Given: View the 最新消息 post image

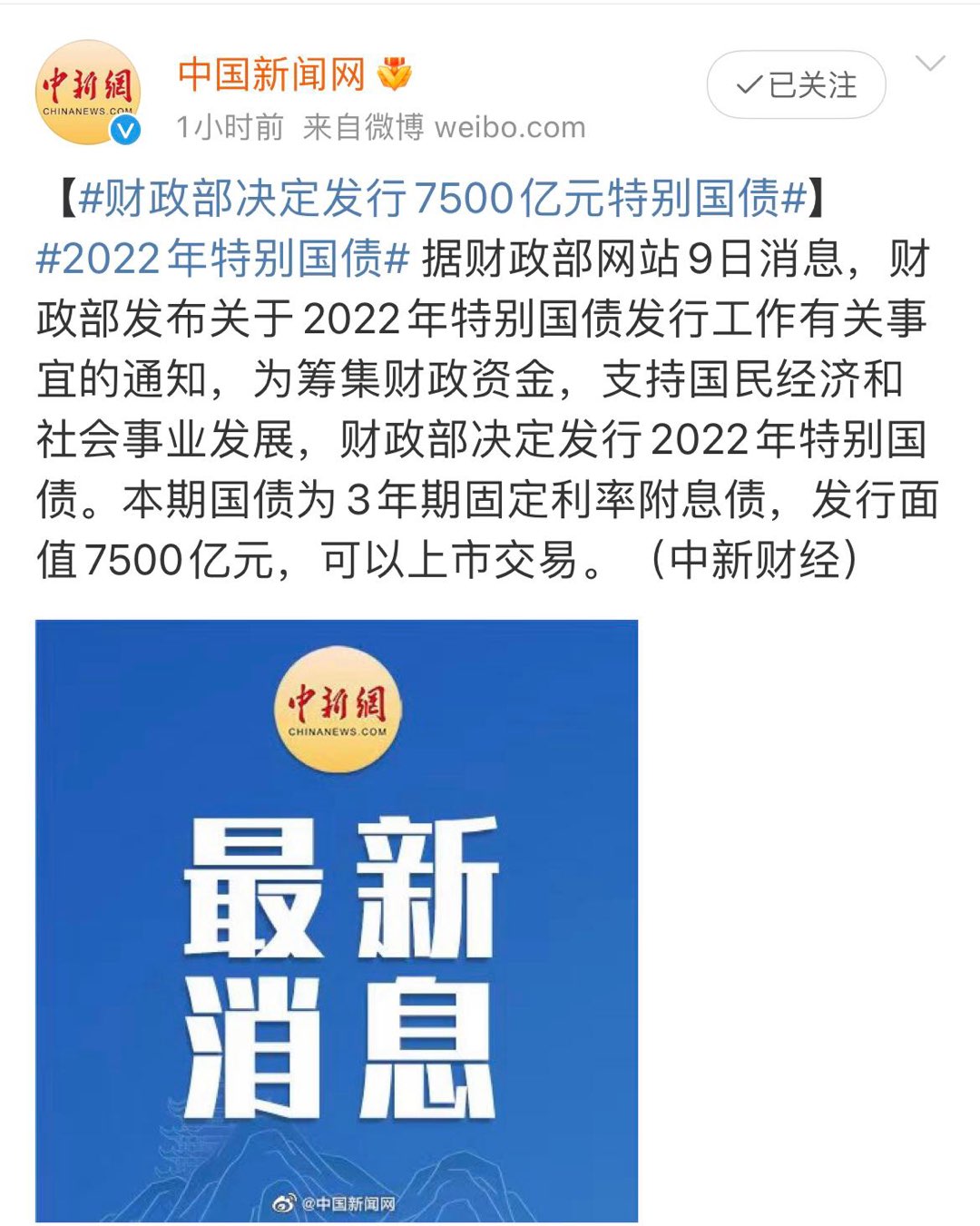Looking at the screenshot, I should coord(337,920).
